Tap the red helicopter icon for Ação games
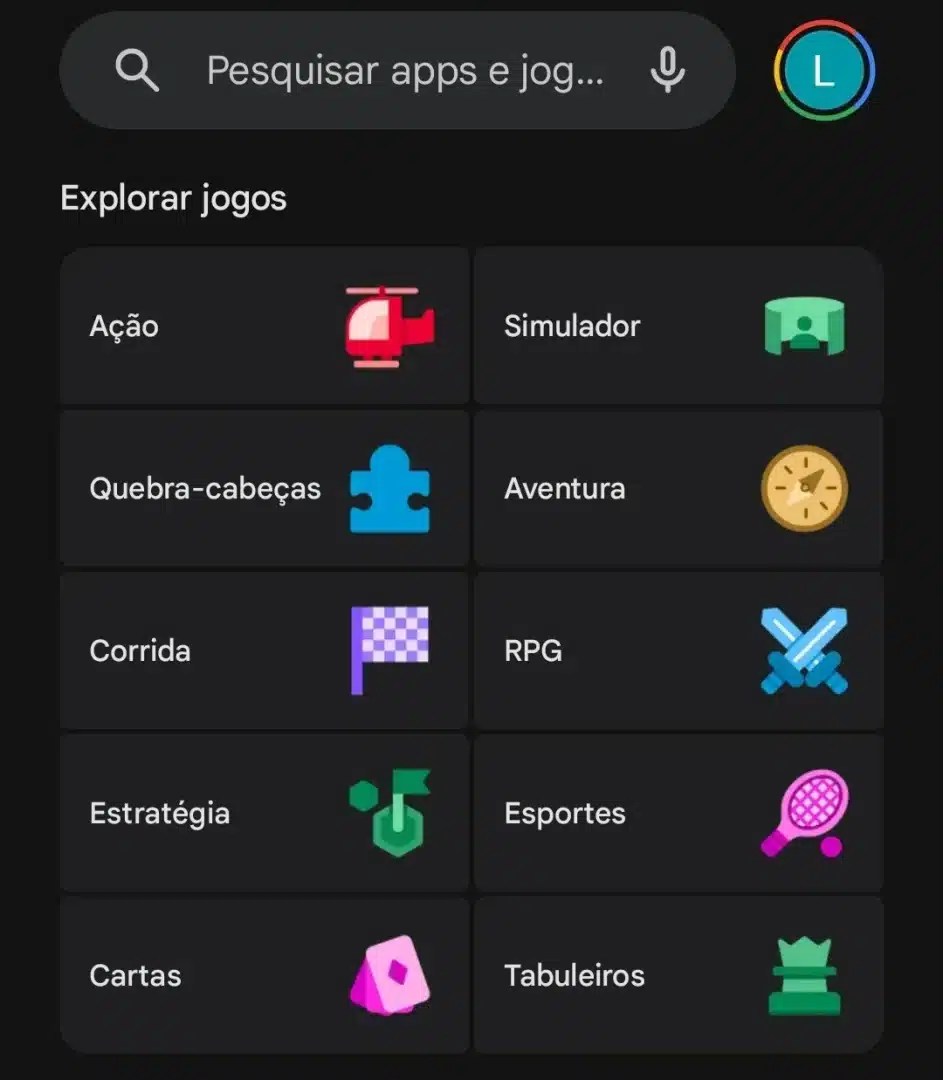 [x=389, y=326]
